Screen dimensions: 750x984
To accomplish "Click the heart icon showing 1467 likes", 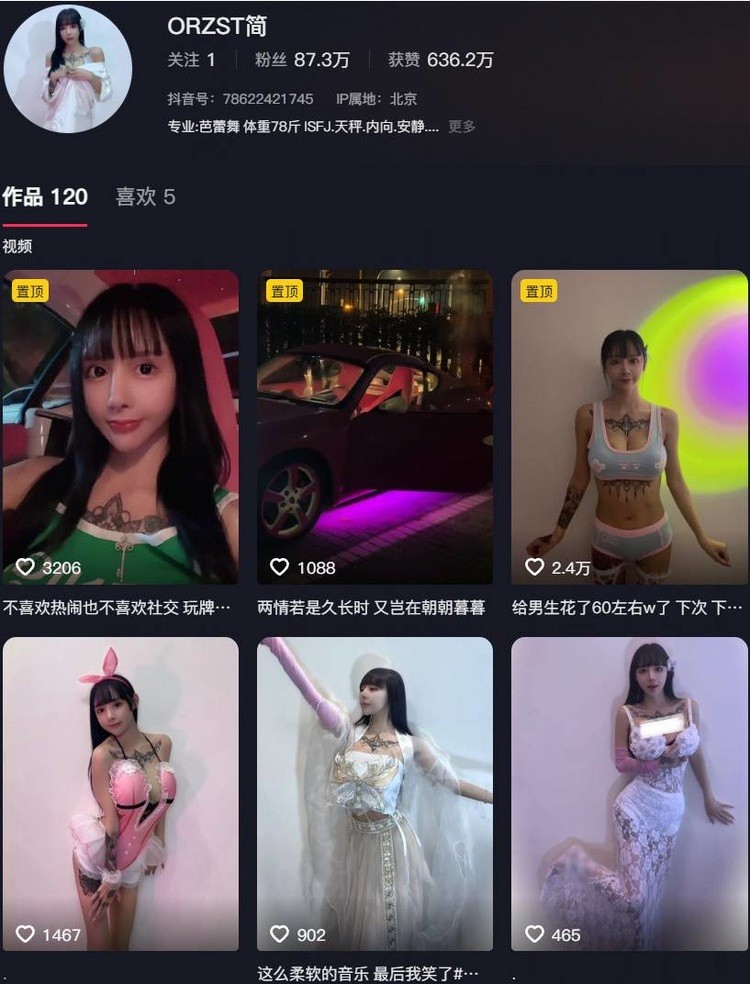I will pos(25,935).
